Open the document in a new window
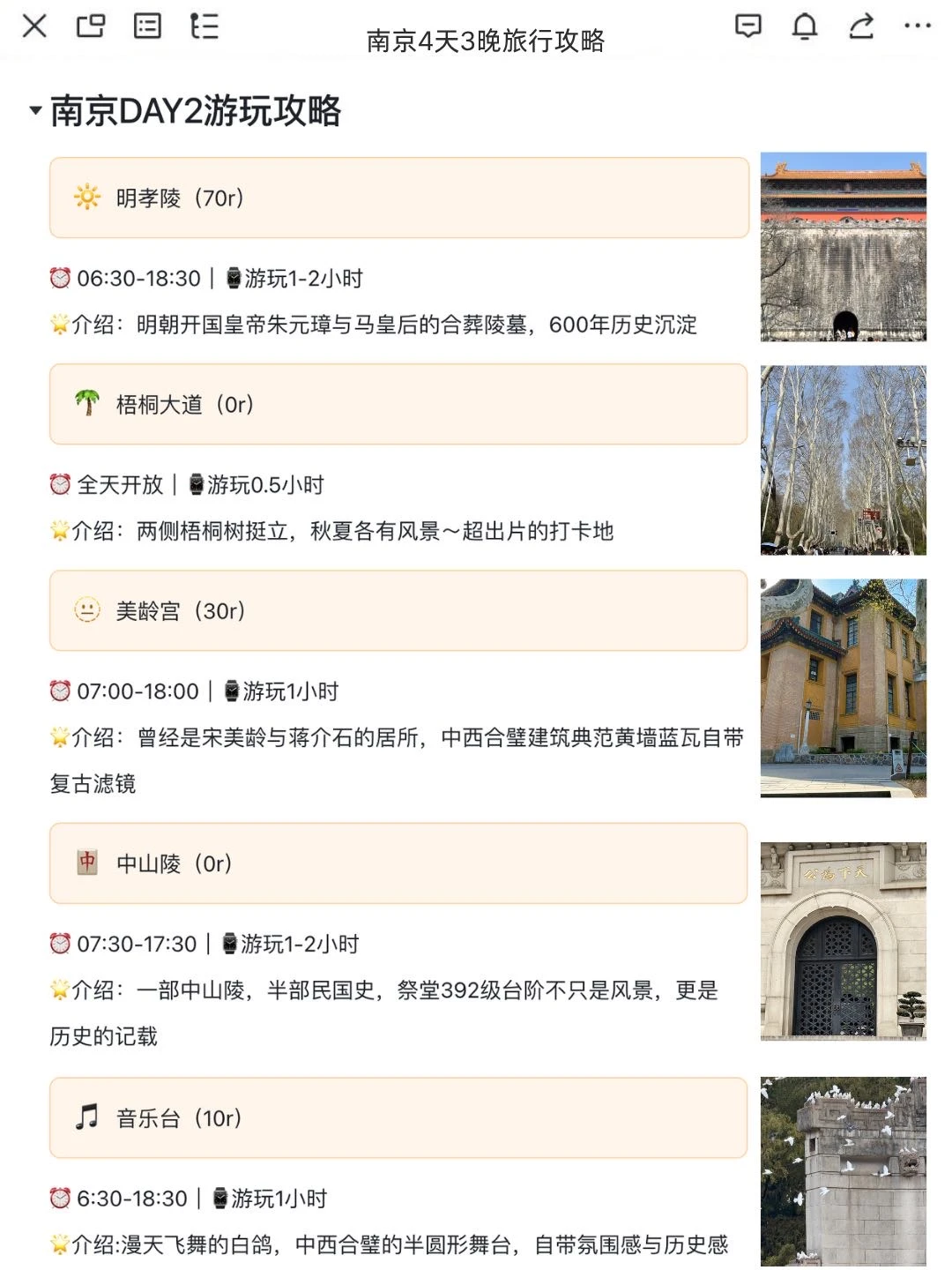 tap(90, 26)
